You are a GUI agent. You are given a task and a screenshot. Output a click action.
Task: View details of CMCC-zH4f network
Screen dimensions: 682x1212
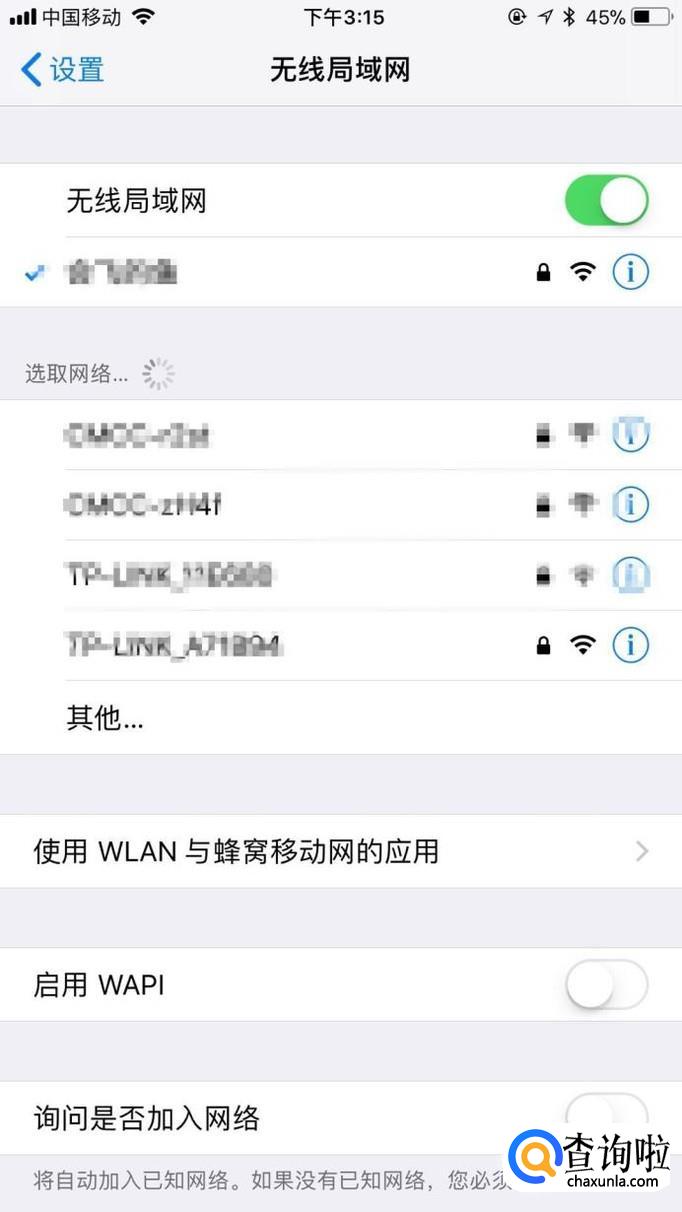tap(630, 505)
